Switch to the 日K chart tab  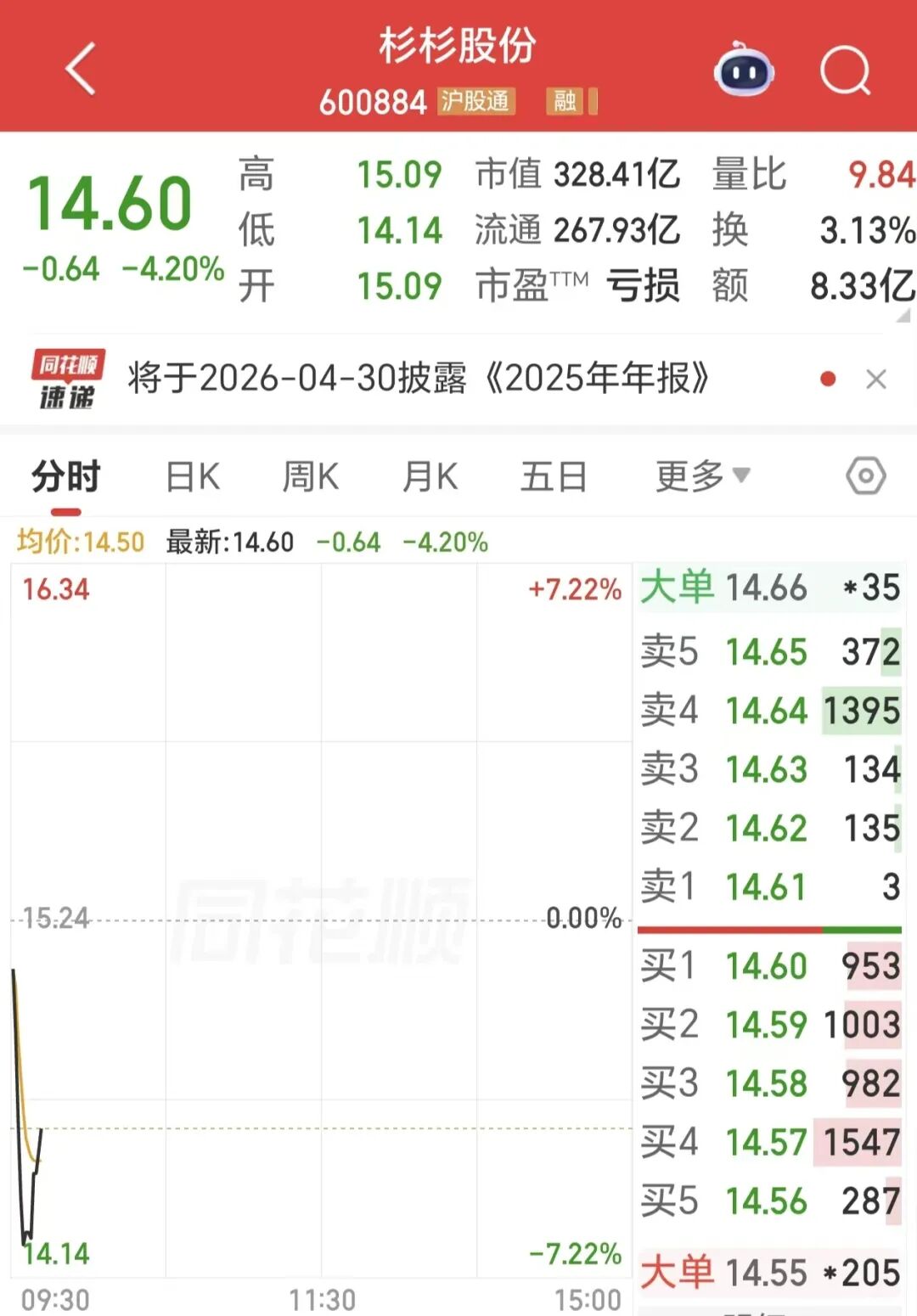193,477
